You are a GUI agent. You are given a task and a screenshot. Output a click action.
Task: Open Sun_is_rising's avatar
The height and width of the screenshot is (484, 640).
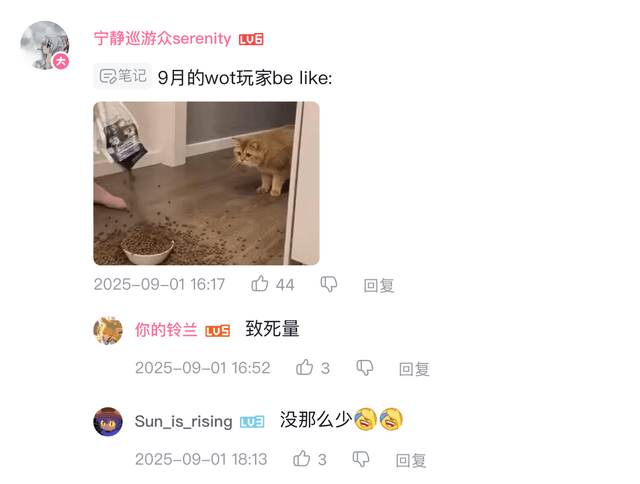click(108, 421)
